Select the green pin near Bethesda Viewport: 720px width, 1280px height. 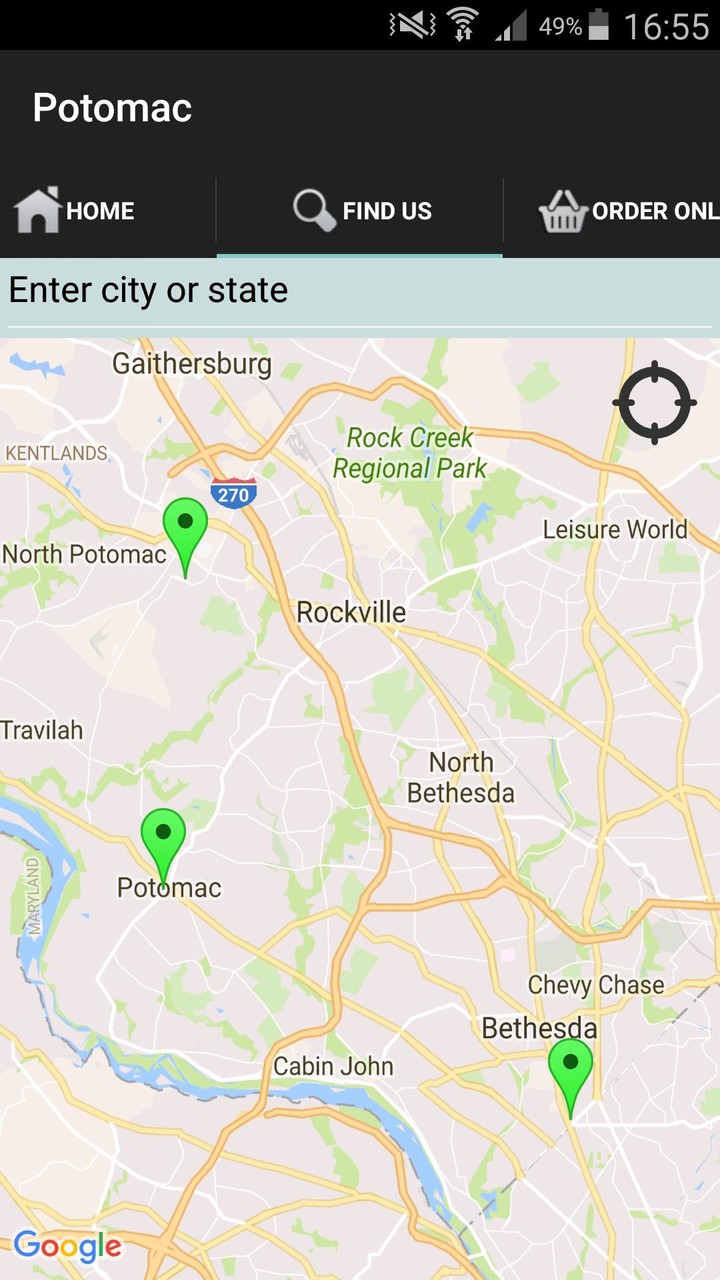point(570,1069)
